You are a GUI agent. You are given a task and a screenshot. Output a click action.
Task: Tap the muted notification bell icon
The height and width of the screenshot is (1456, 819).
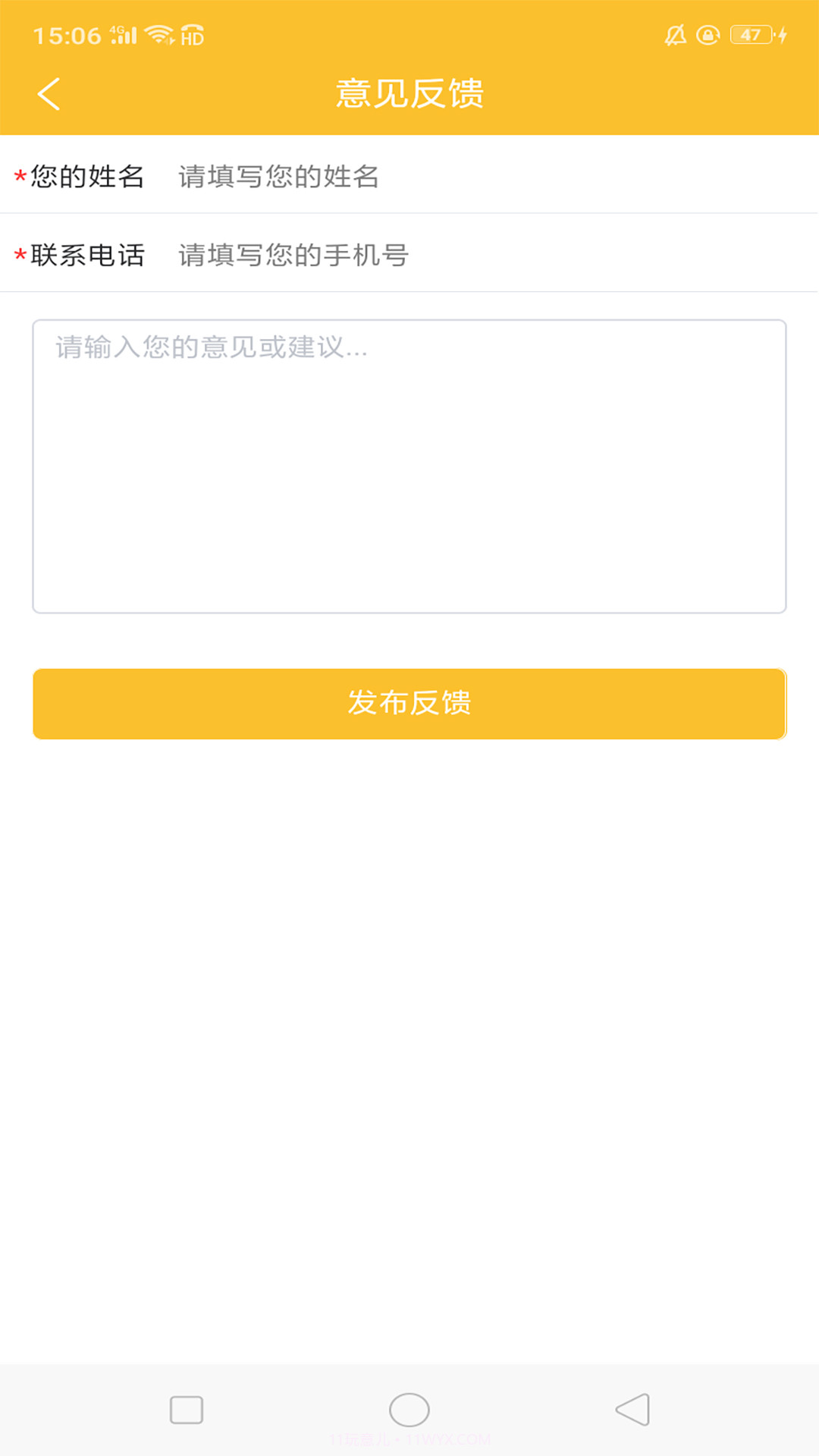677,33
